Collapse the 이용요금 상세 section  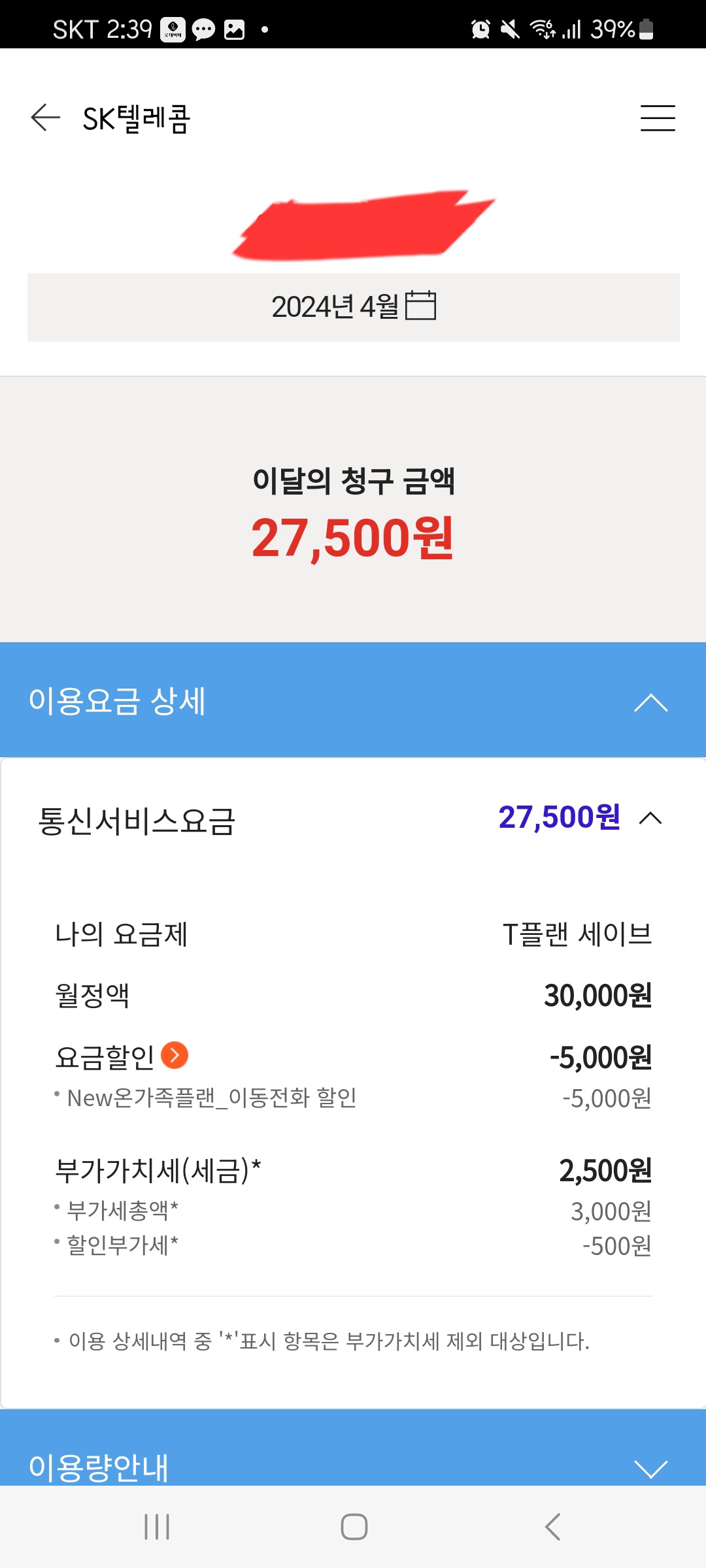[x=650, y=702]
